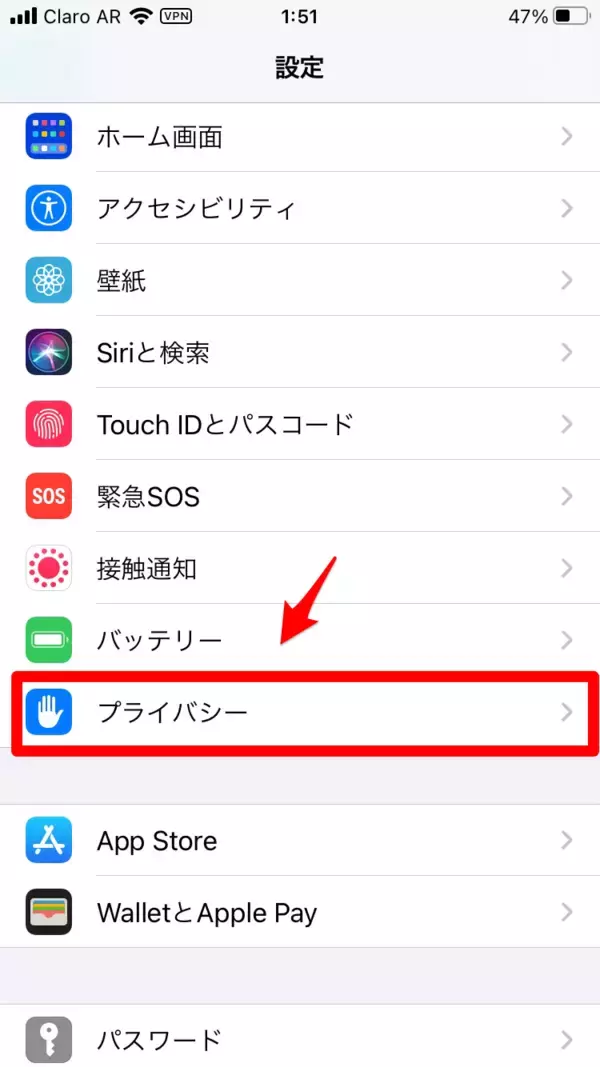Open 壁紙 settings
Screen dimensions: 600x1067
click(x=300, y=281)
